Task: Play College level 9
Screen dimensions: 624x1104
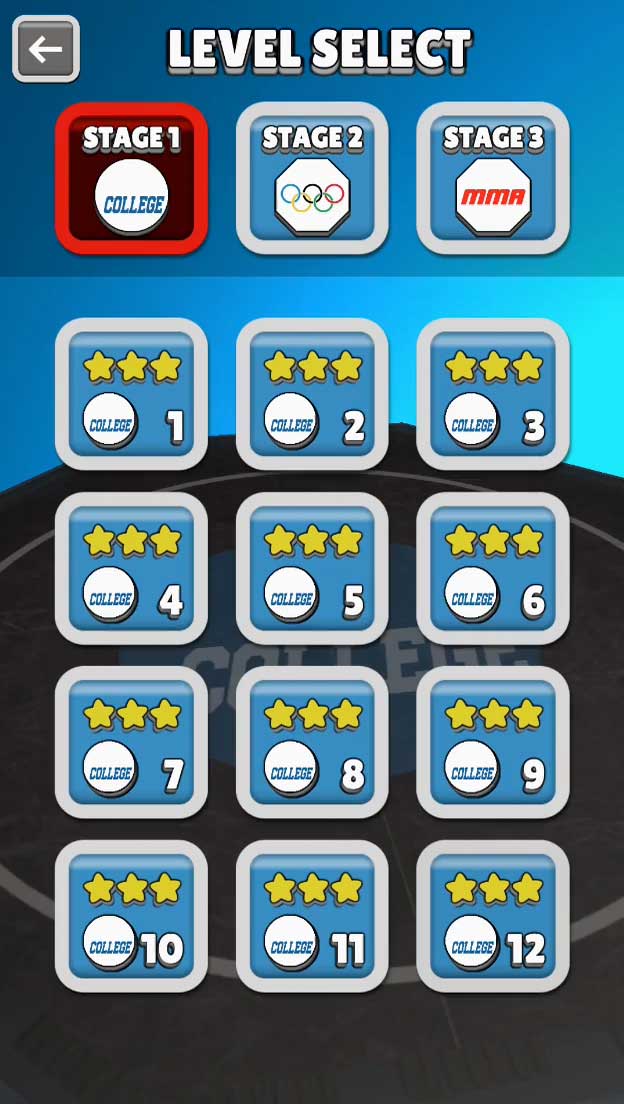Action: tap(493, 742)
